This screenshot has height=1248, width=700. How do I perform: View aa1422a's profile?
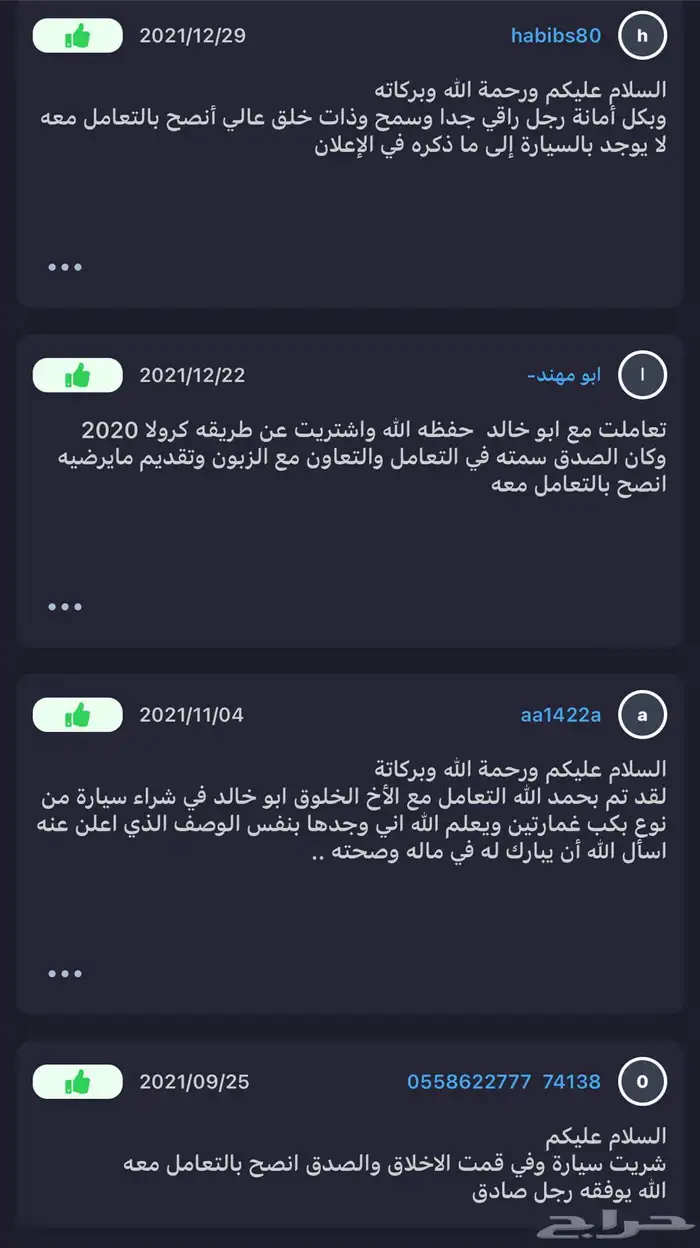[560, 715]
